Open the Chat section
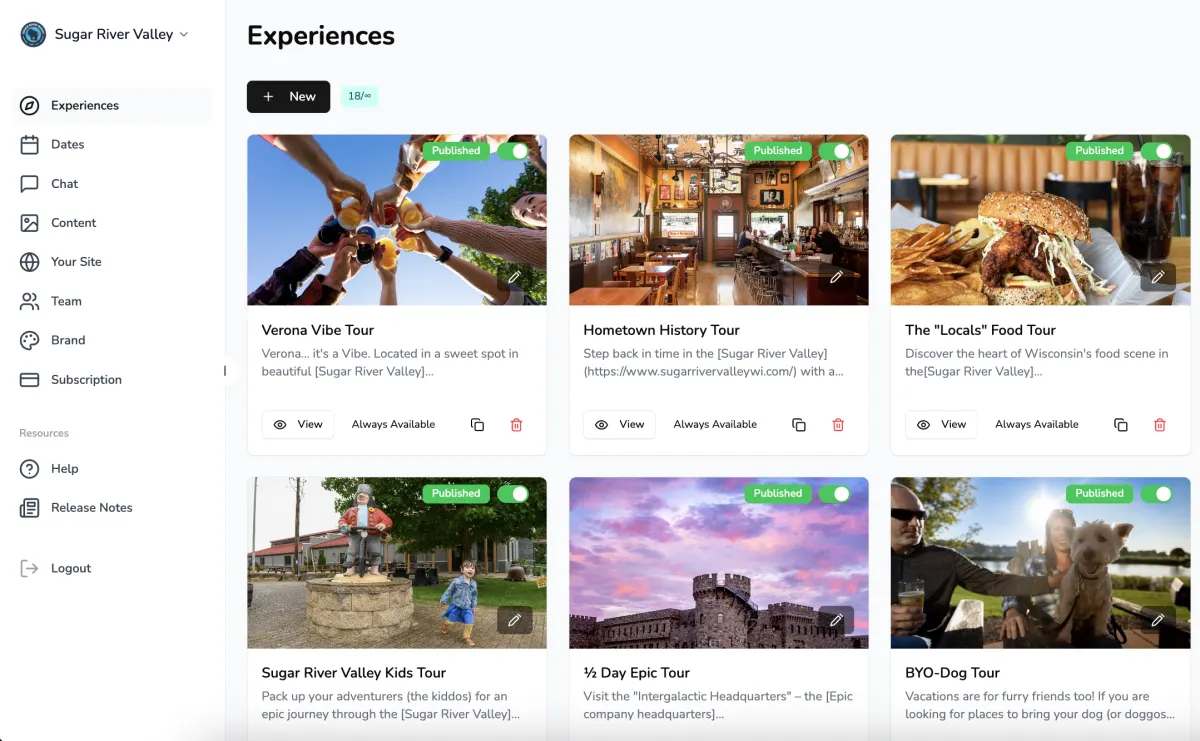The height and width of the screenshot is (741, 1200). 64,184
